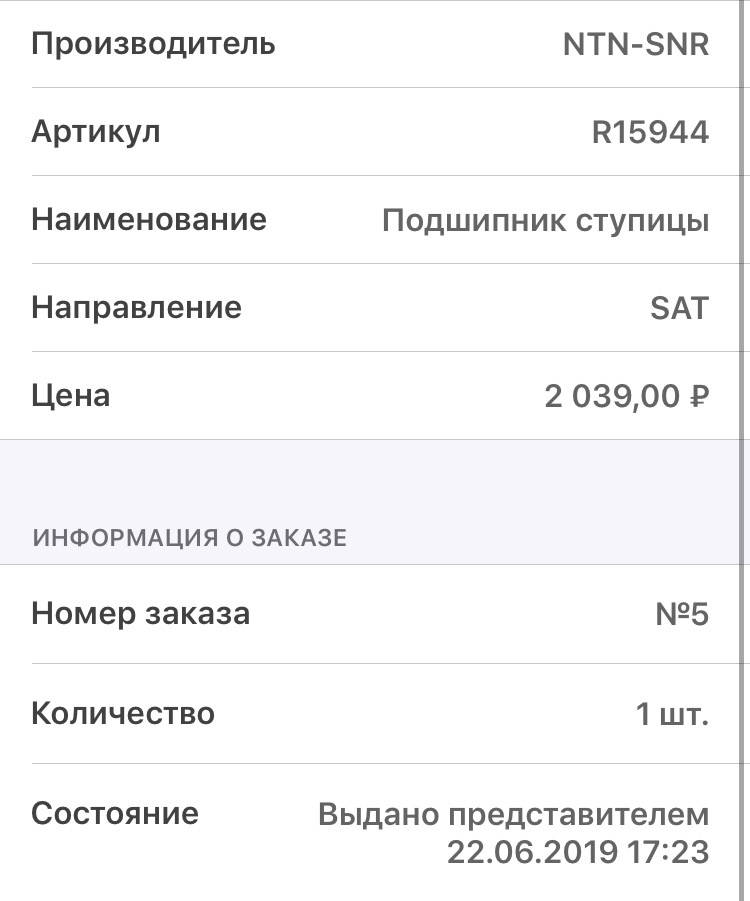Click the product name Подшипник ступицы
The width and height of the screenshot is (750, 901).
pyautogui.click(x=548, y=219)
